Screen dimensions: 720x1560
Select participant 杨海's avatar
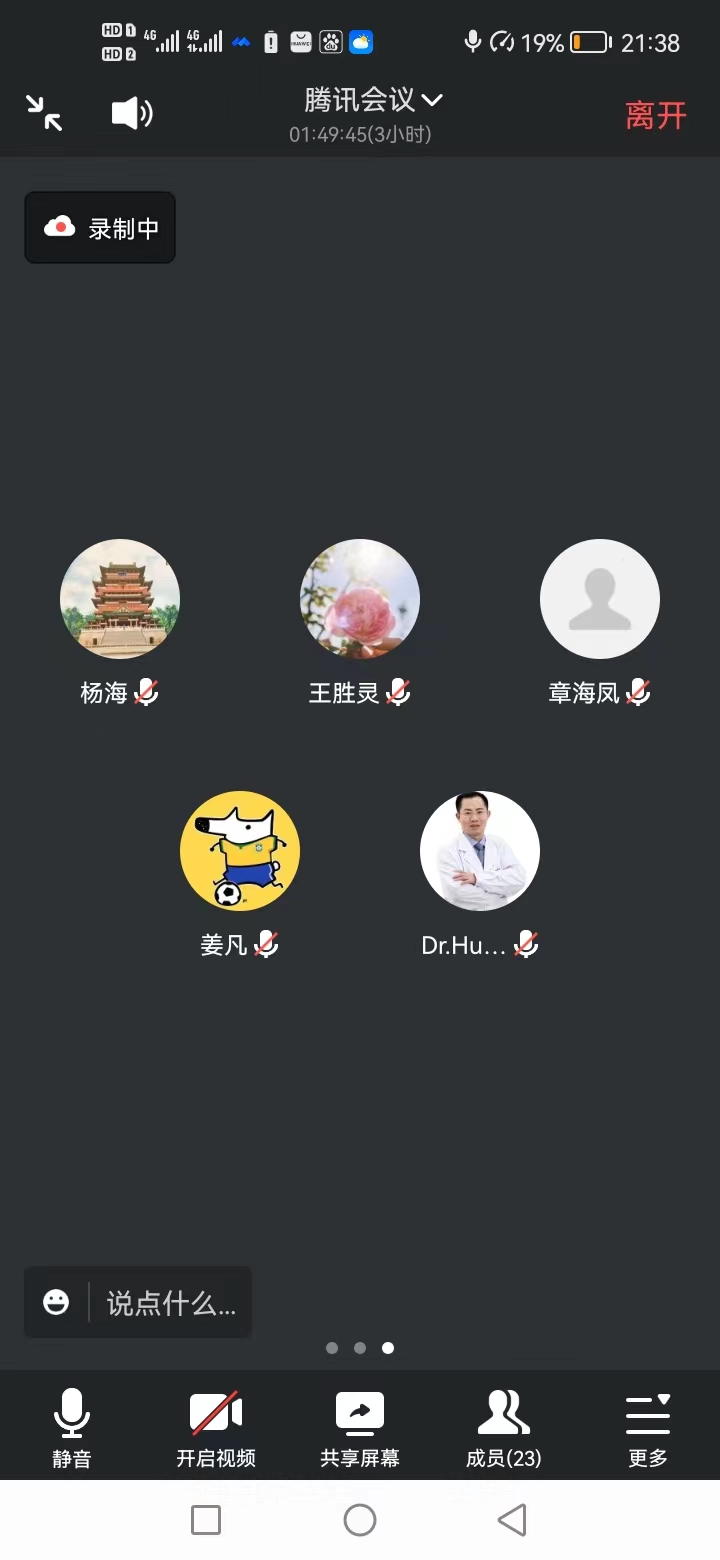click(120, 599)
